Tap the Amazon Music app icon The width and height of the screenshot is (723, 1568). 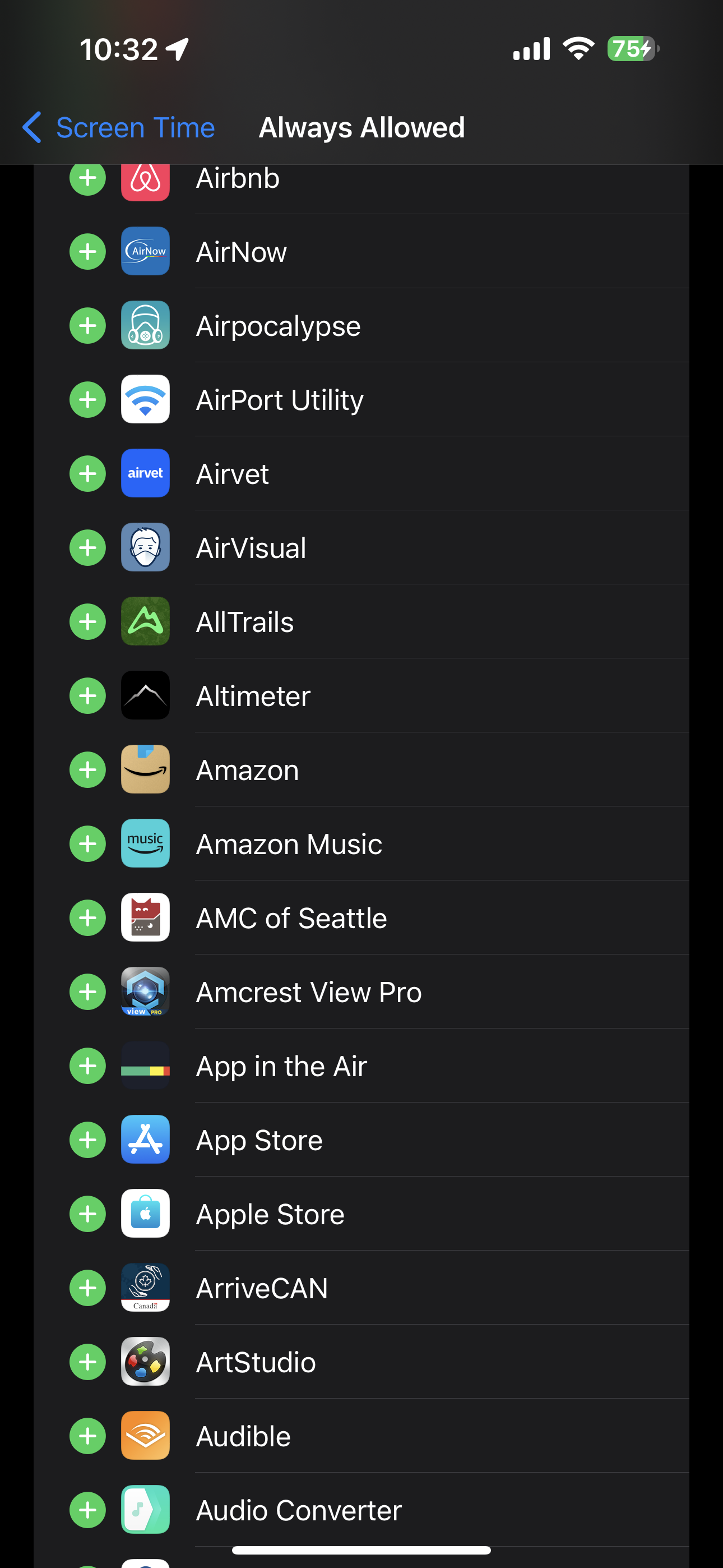[146, 843]
